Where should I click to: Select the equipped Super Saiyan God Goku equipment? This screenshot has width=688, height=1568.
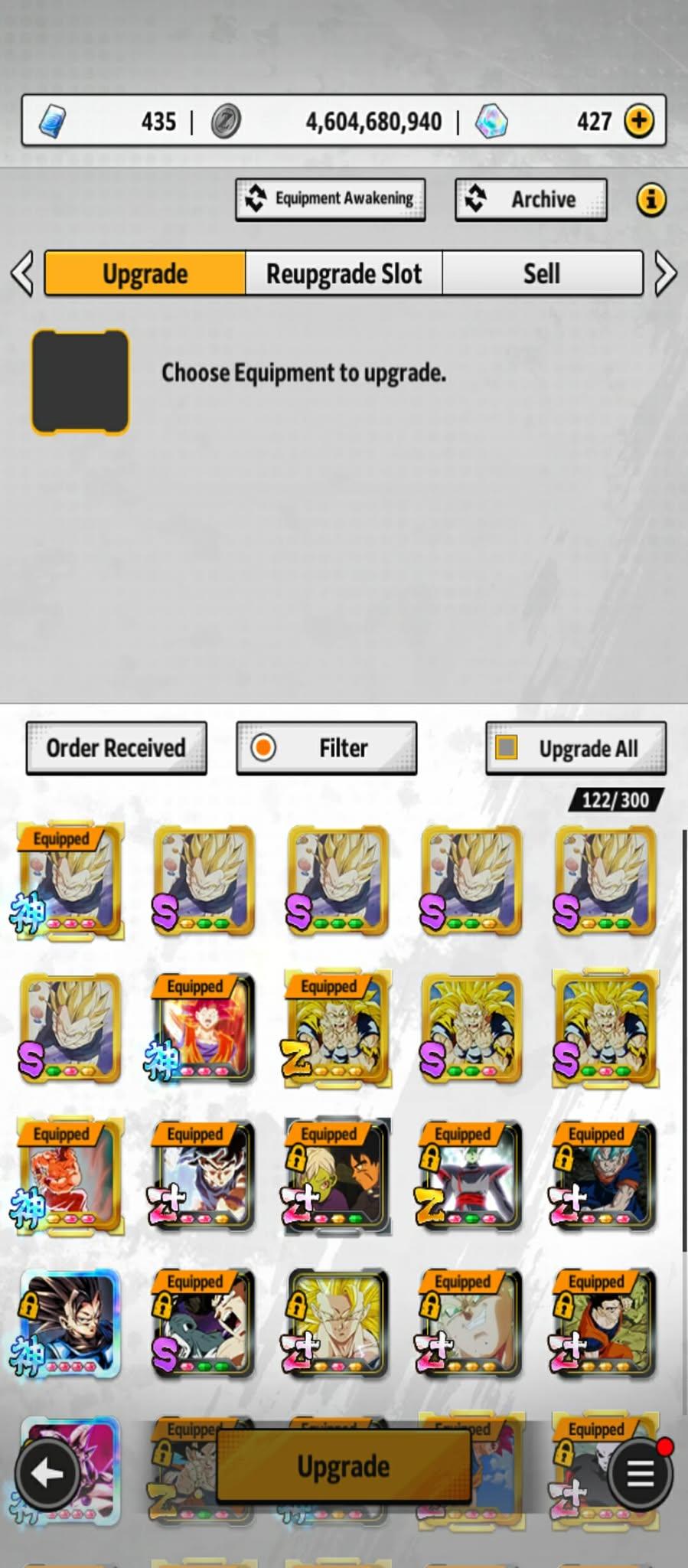coord(204,1027)
